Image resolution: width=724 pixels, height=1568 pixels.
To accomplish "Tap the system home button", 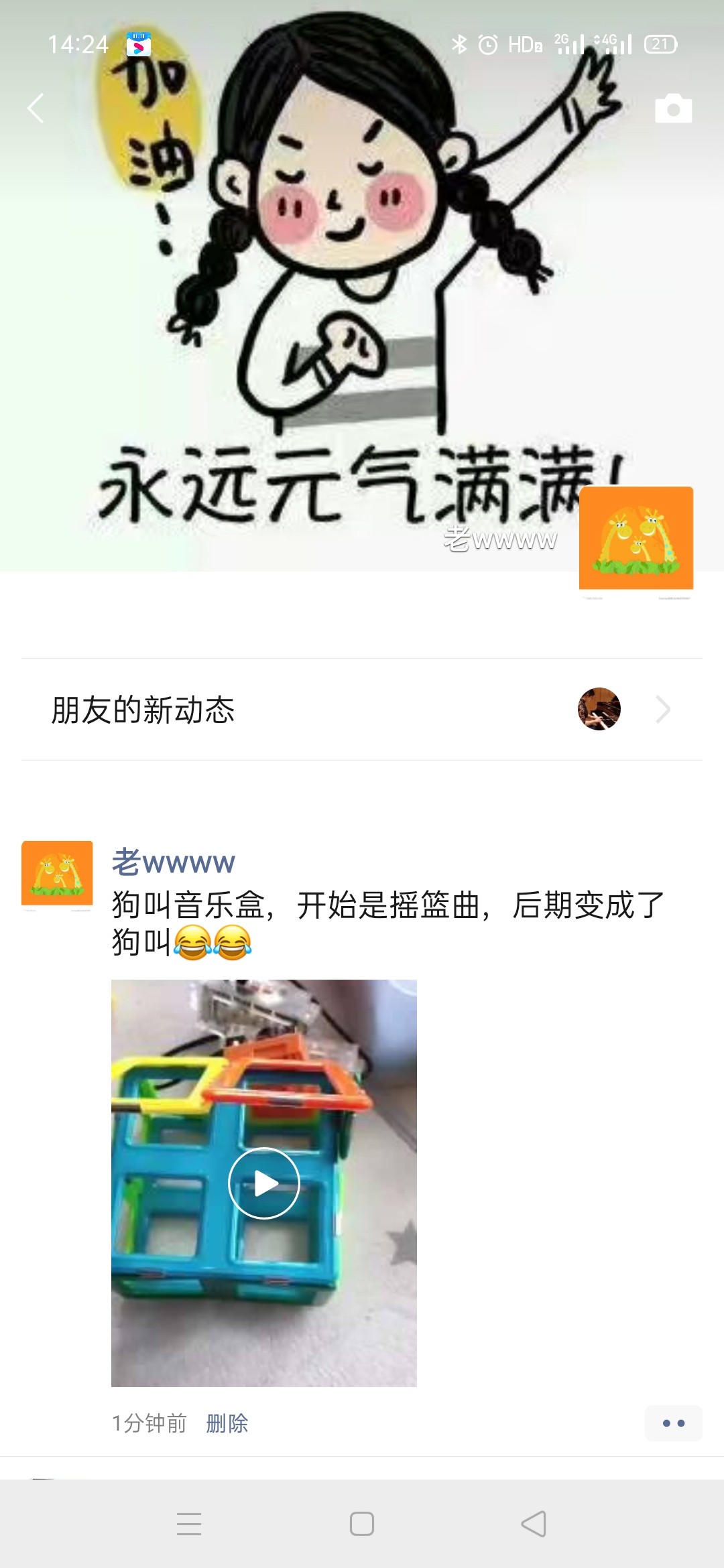I will pos(362,1524).
